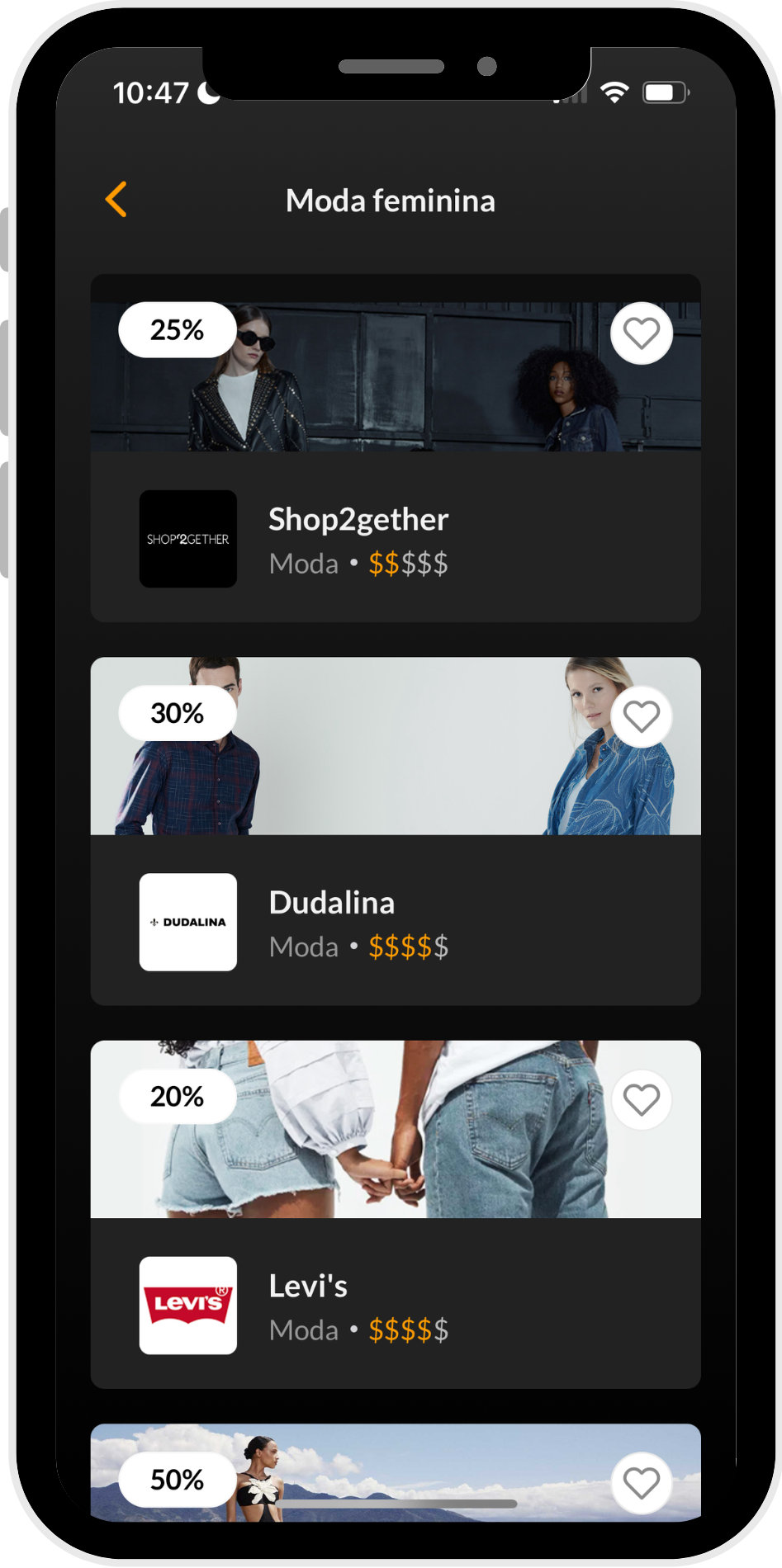Image resolution: width=782 pixels, height=1568 pixels.
Task: Go back using the orange arrow
Action: coord(116,200)
